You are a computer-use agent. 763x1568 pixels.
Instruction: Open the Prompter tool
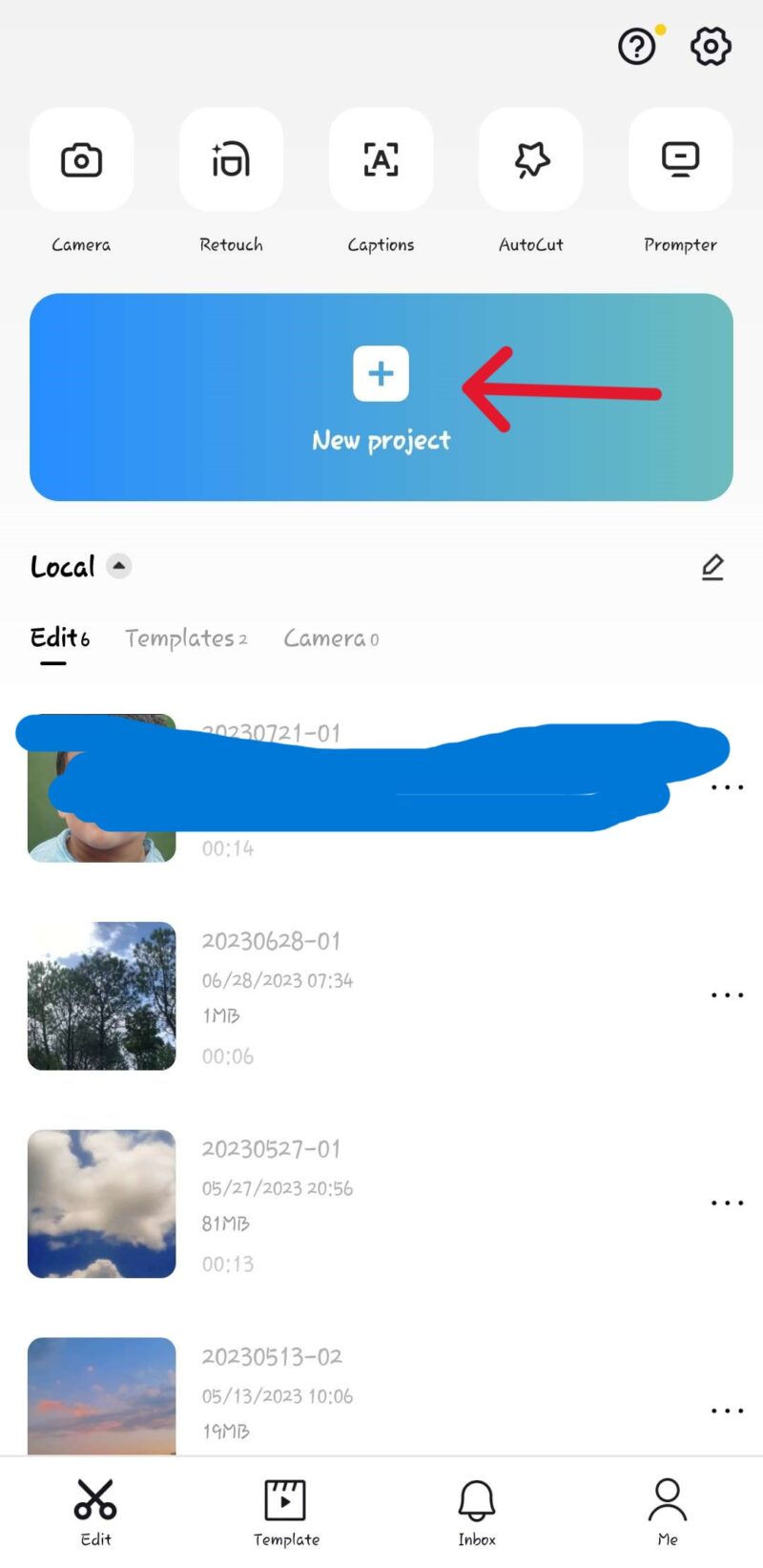(x=680, y=160)
